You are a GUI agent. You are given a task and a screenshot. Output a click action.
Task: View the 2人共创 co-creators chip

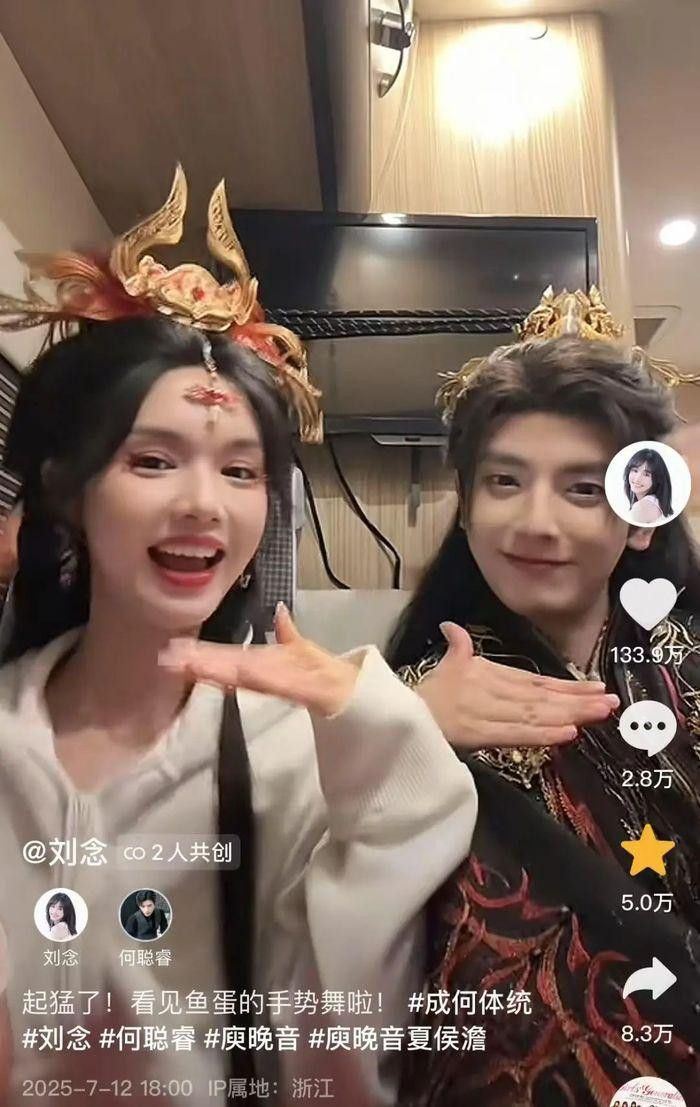pyautogui.click(x=179, y=853)
